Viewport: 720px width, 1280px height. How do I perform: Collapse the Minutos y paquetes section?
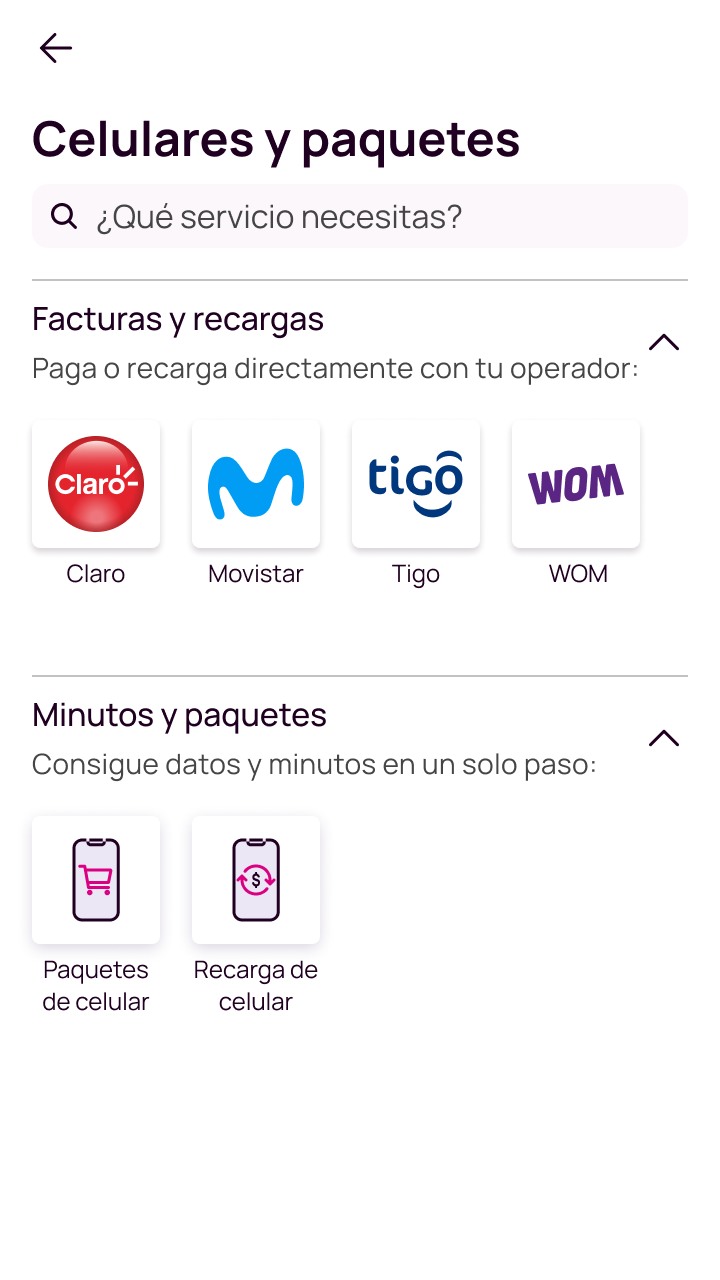point(664,739)
